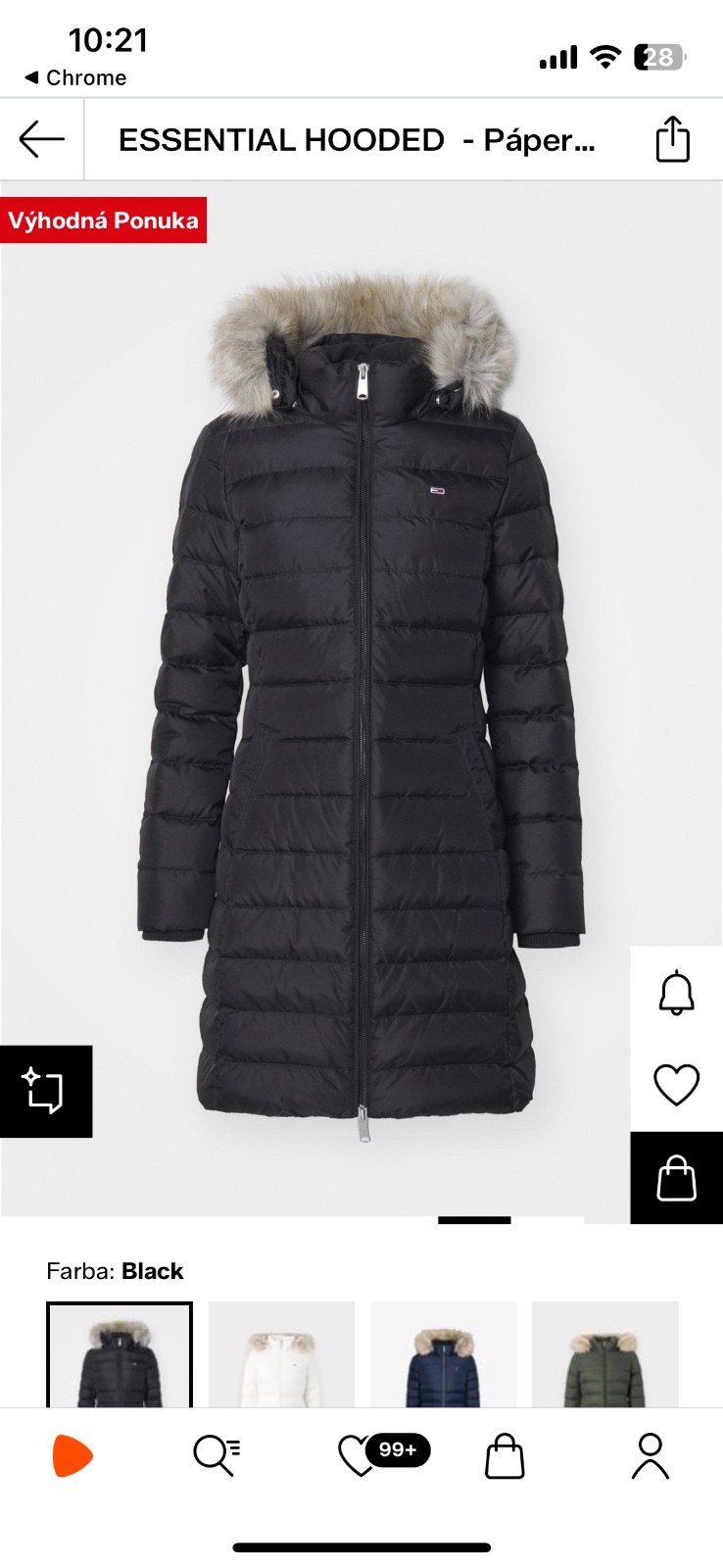
Task: Add the jacket to the shopping bag
Action: [676, 1177]
